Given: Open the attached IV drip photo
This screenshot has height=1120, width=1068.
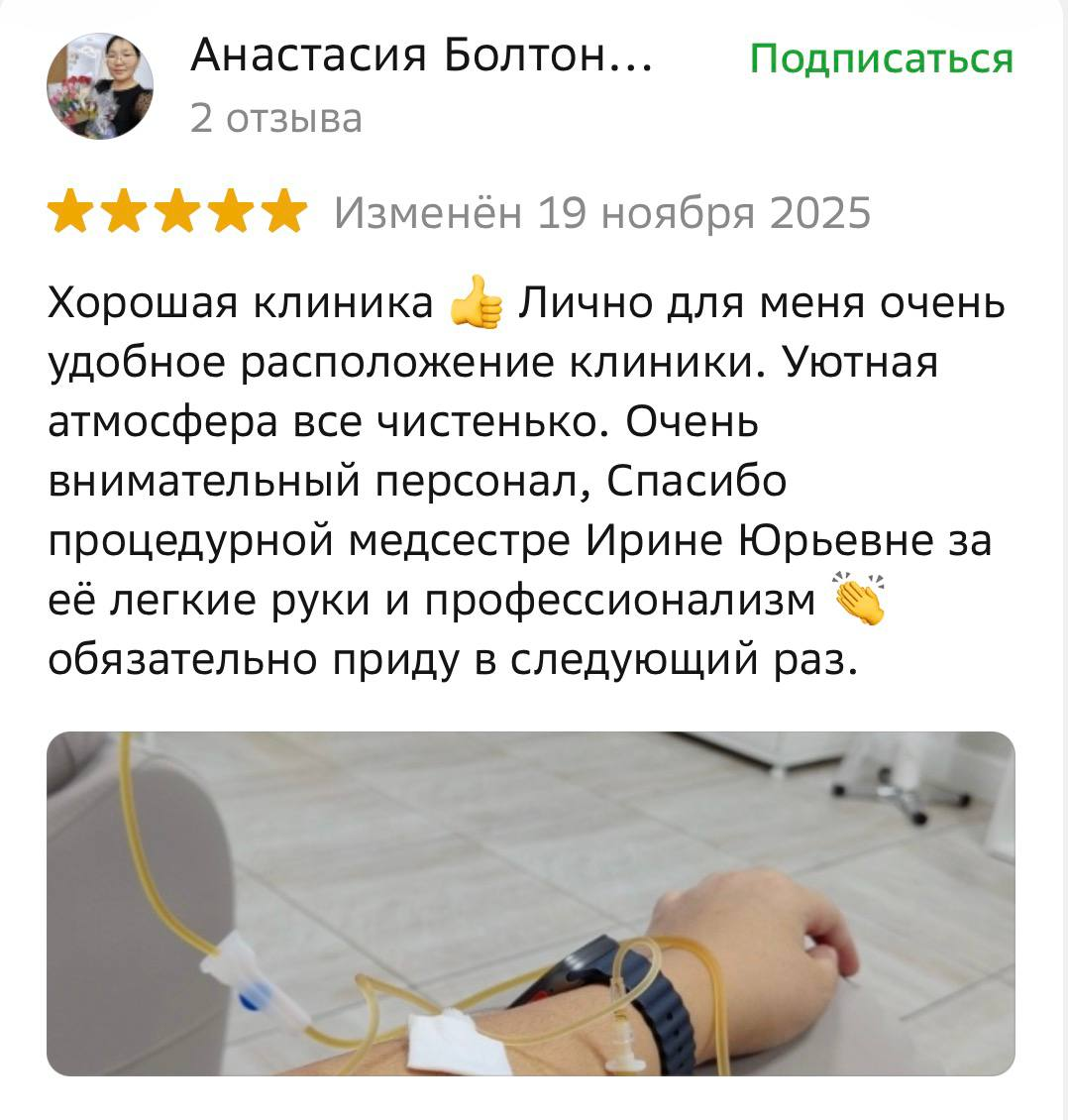Looking at the screenshot, I should (x=531, y=903).
